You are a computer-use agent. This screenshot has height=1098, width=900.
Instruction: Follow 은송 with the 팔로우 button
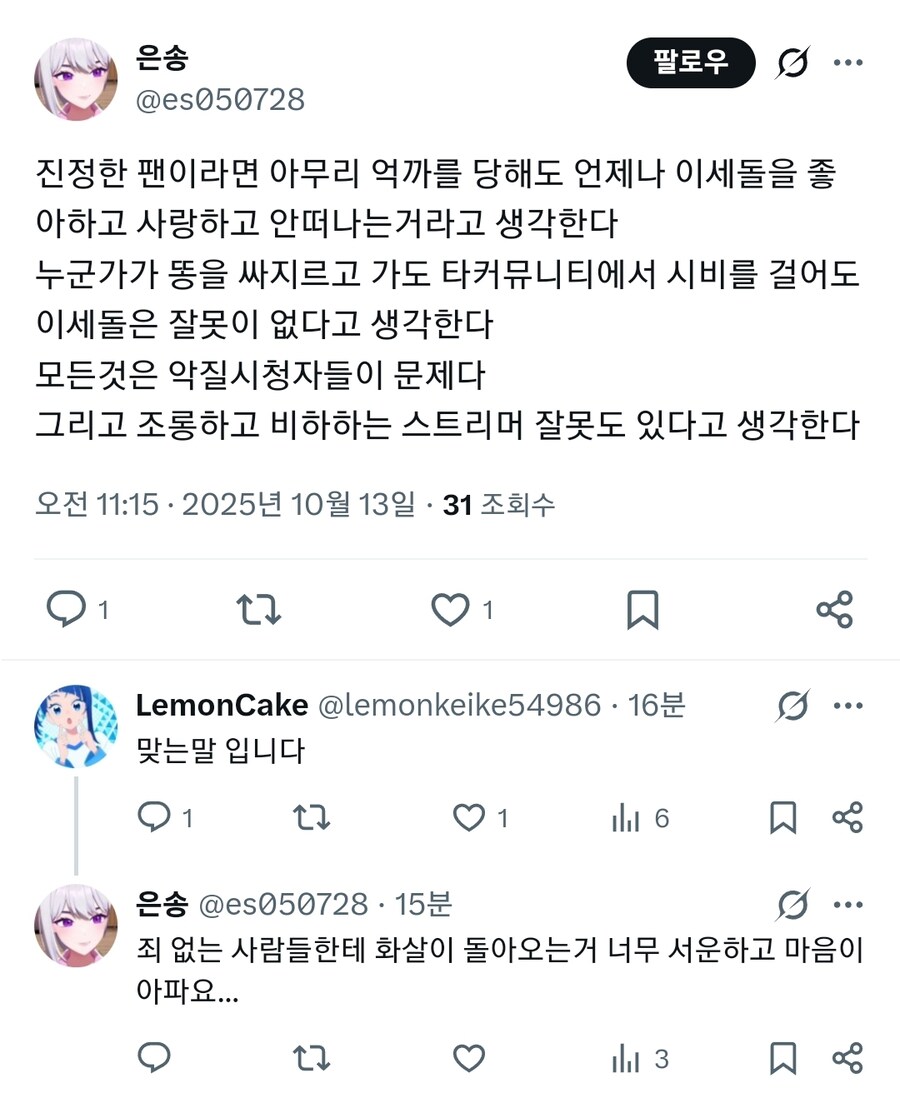[x=690, y=64]
